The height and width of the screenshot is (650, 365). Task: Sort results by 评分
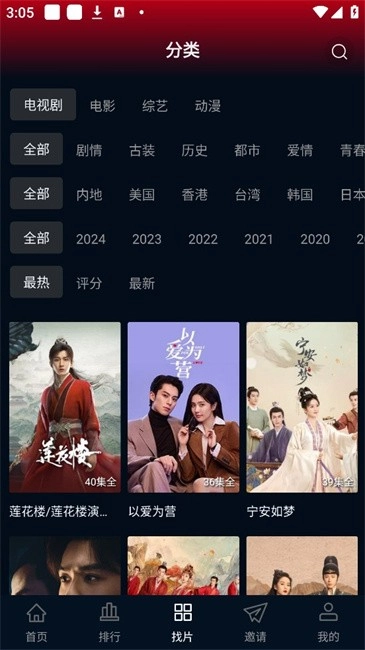(89, 284)
